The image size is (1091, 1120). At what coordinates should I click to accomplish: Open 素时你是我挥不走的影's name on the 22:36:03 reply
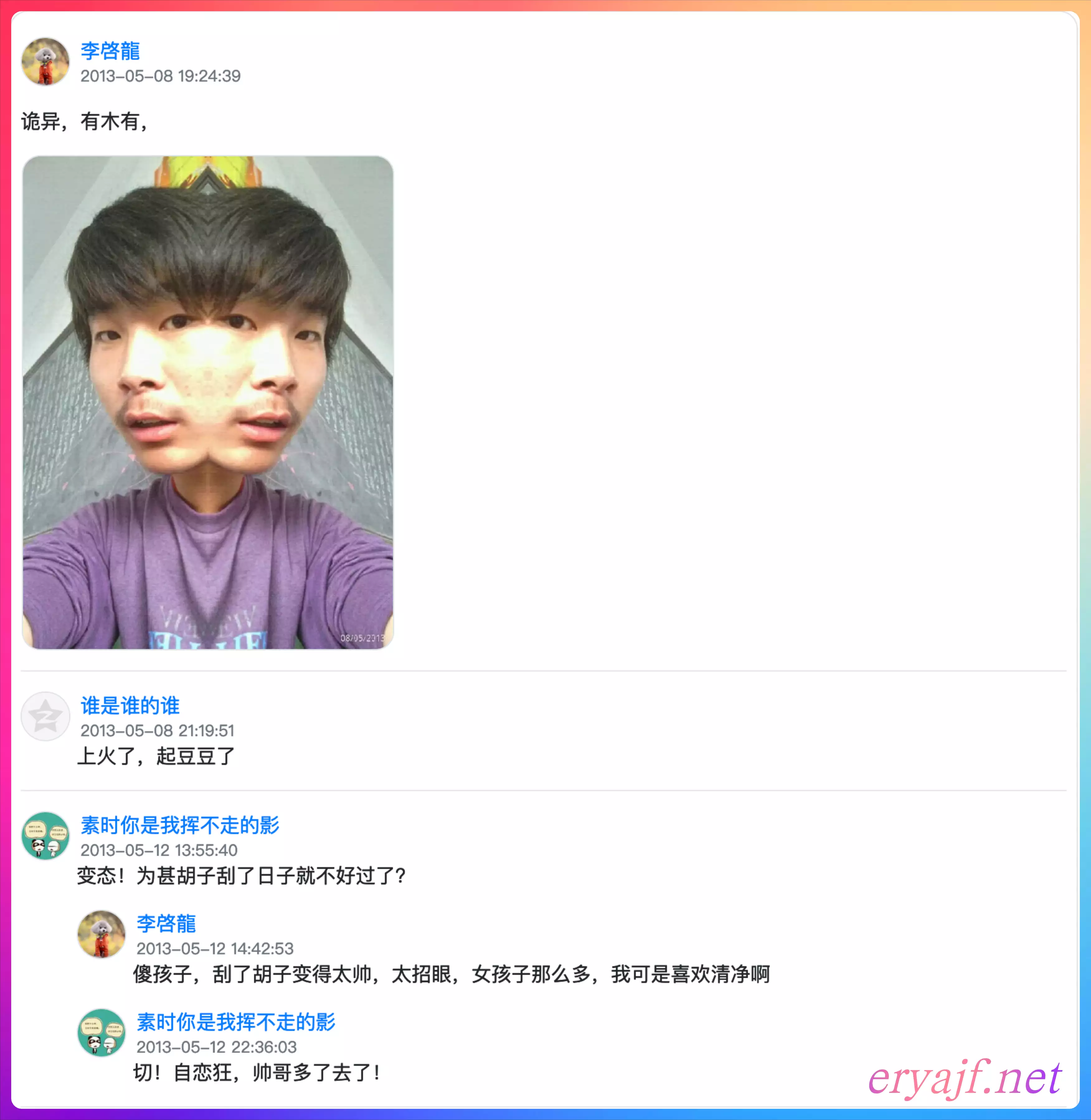tap(235, 1023)
